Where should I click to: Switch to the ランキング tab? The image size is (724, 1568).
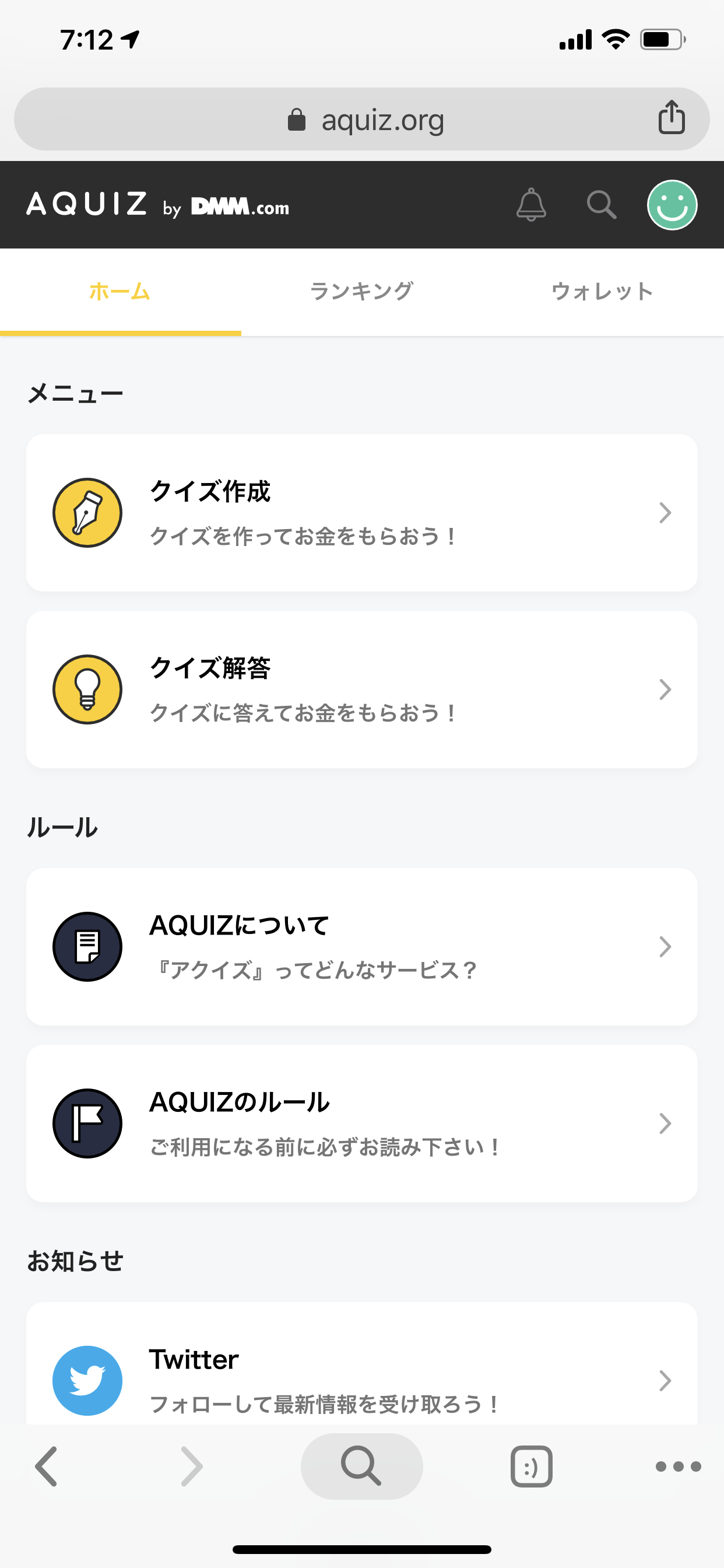[x=361, y=292]
